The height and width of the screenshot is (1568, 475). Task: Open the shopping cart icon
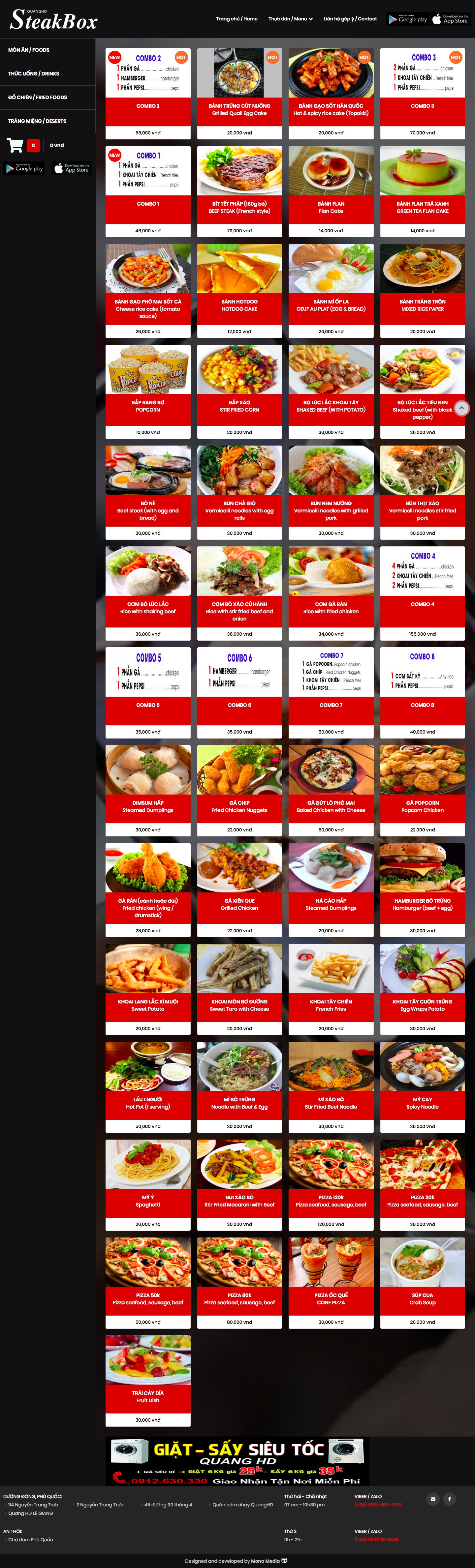15,145
